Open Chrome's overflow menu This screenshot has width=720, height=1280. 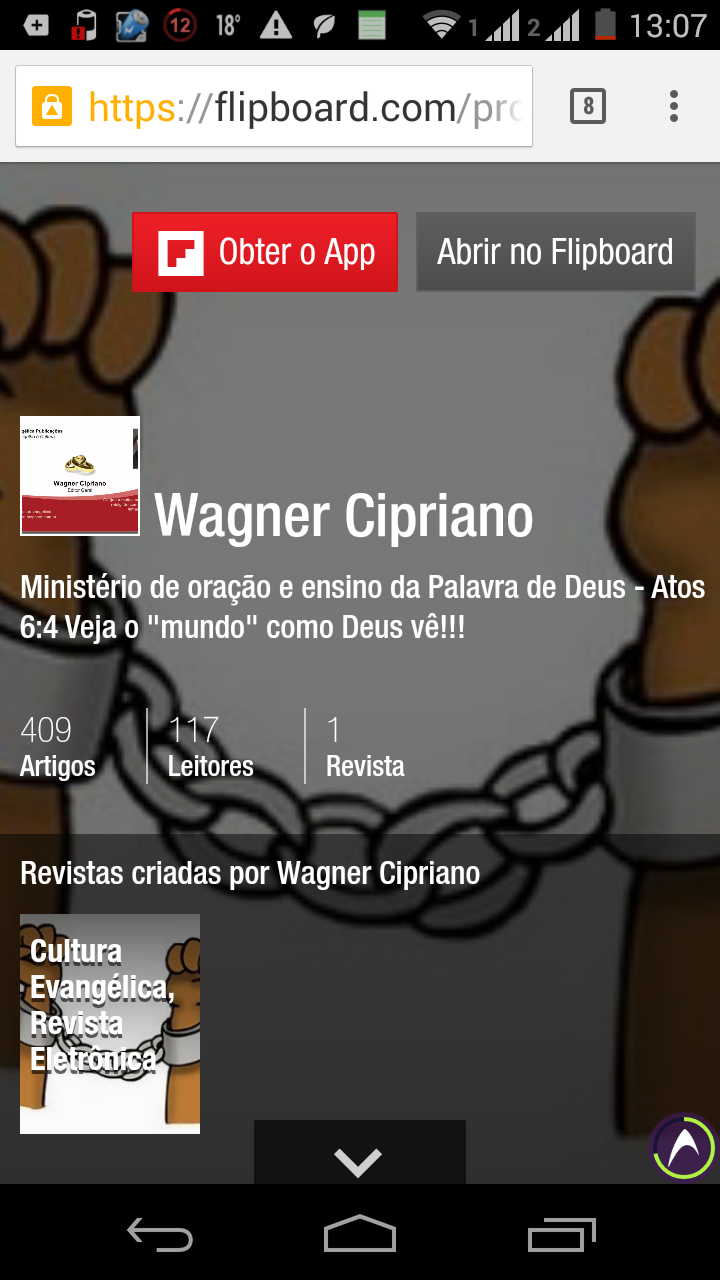click(x=674, y=106)
